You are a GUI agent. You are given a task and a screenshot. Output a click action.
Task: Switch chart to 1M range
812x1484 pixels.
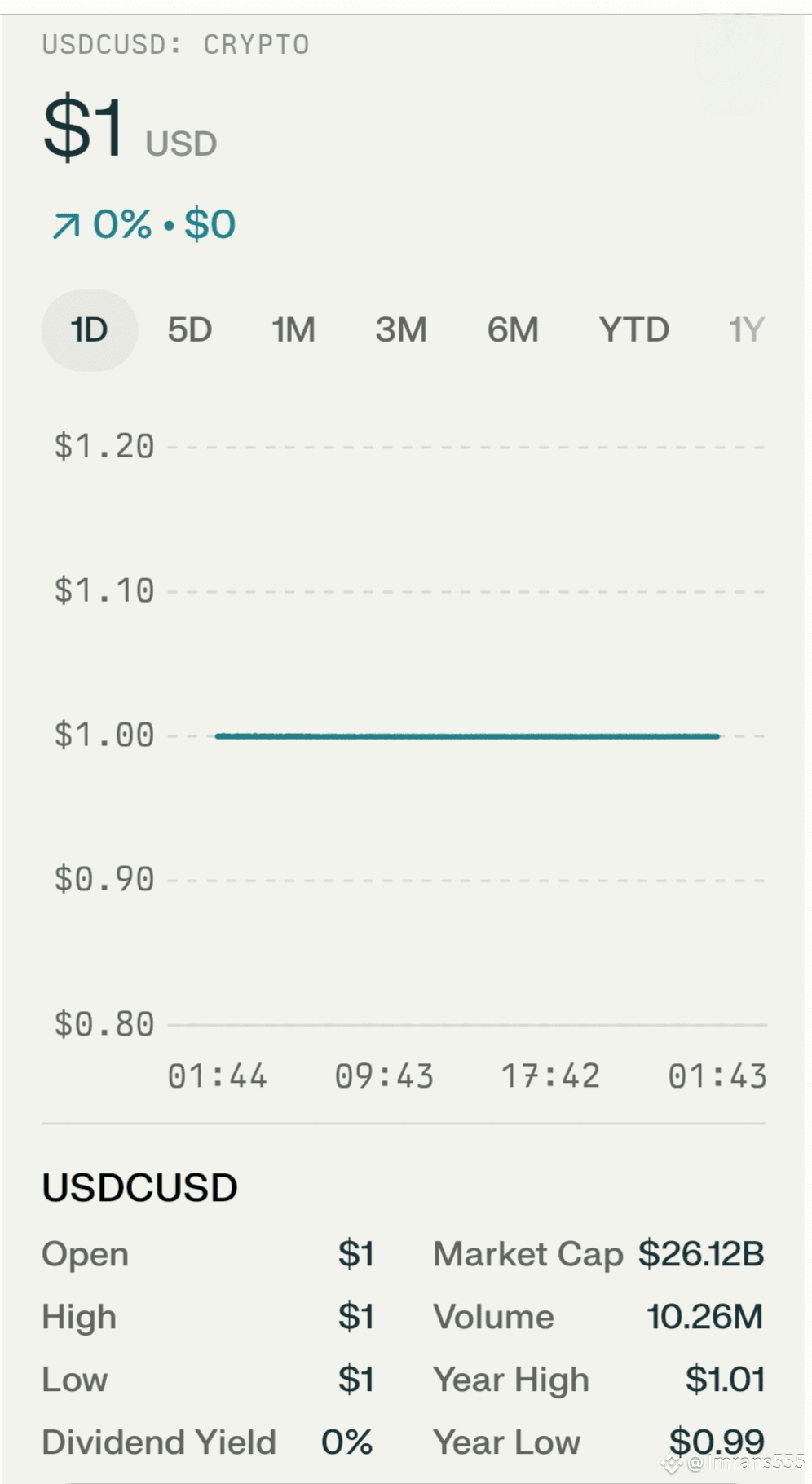[x=293, y=330]
